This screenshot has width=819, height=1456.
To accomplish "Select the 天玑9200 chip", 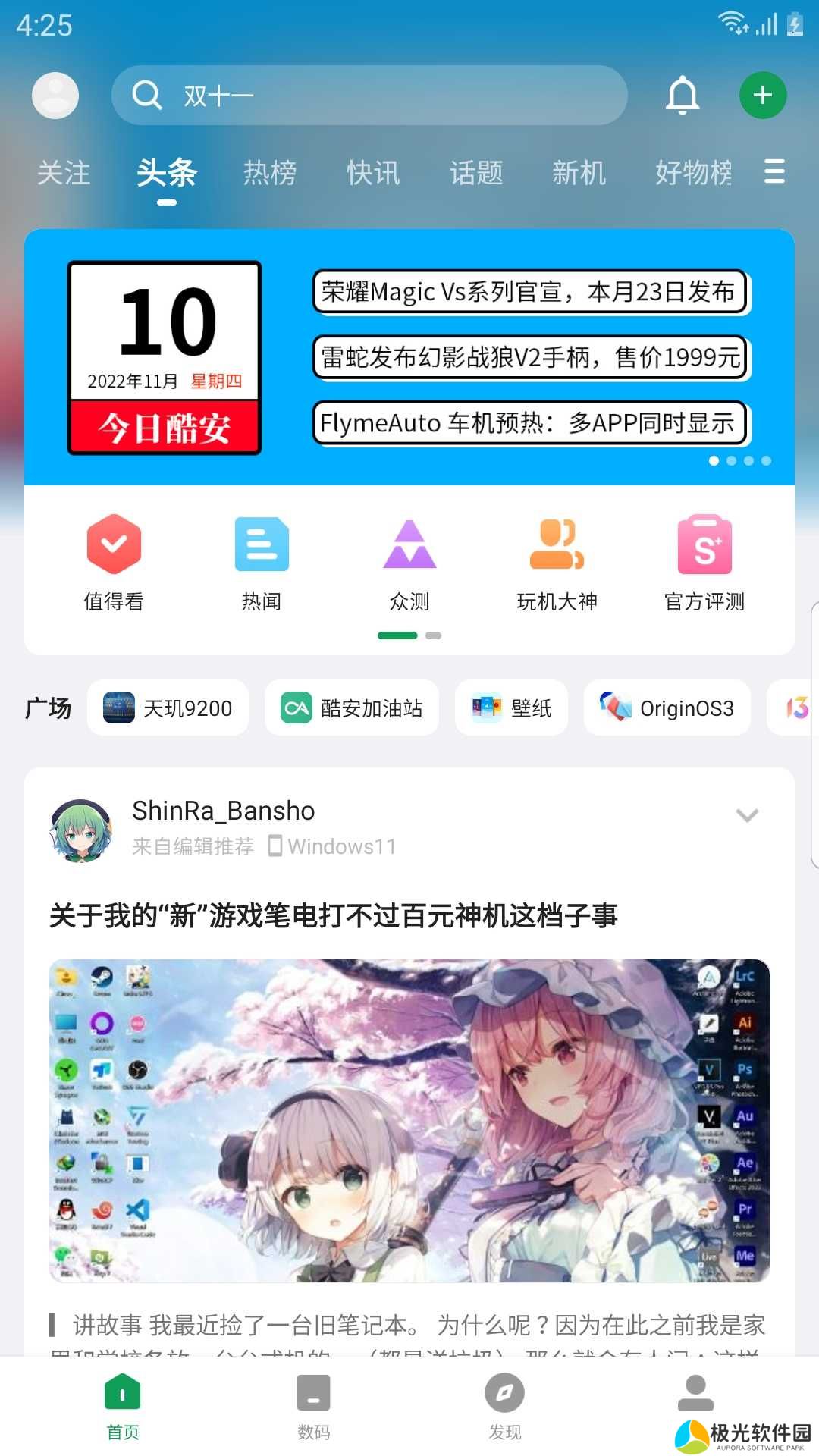I will click(168, 708).
